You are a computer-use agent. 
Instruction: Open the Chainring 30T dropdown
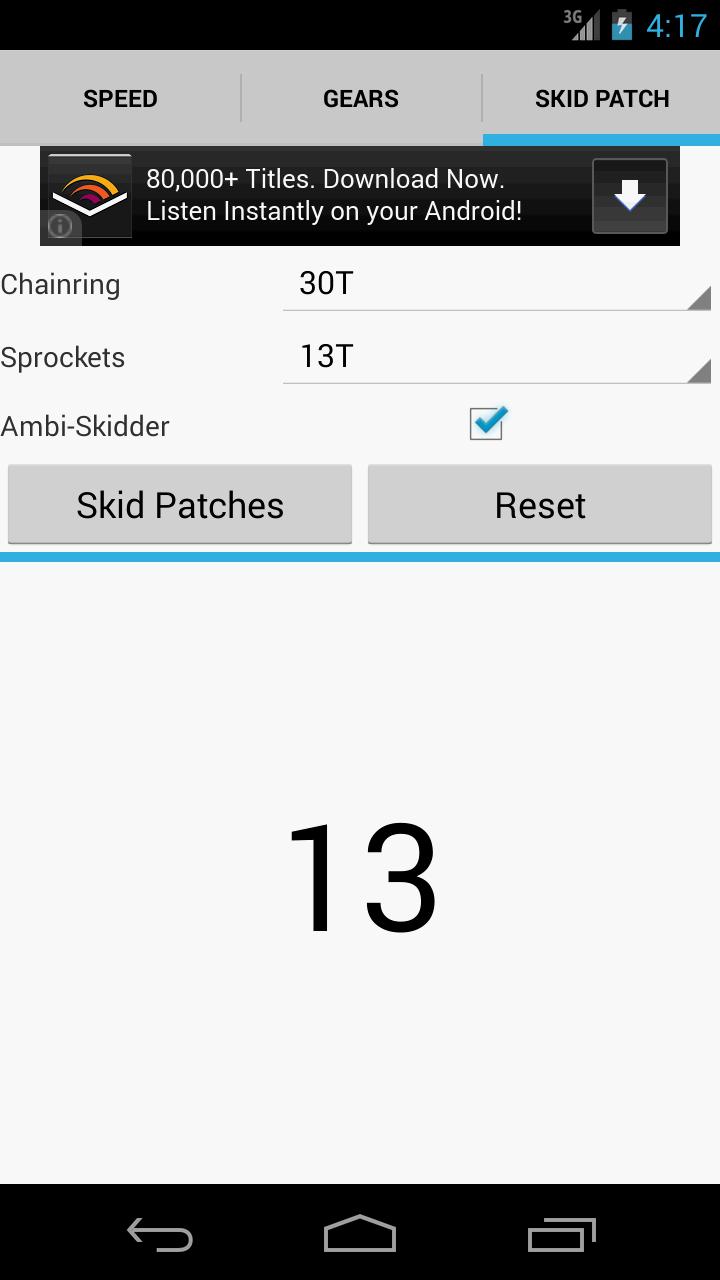[x=496, y=284]
